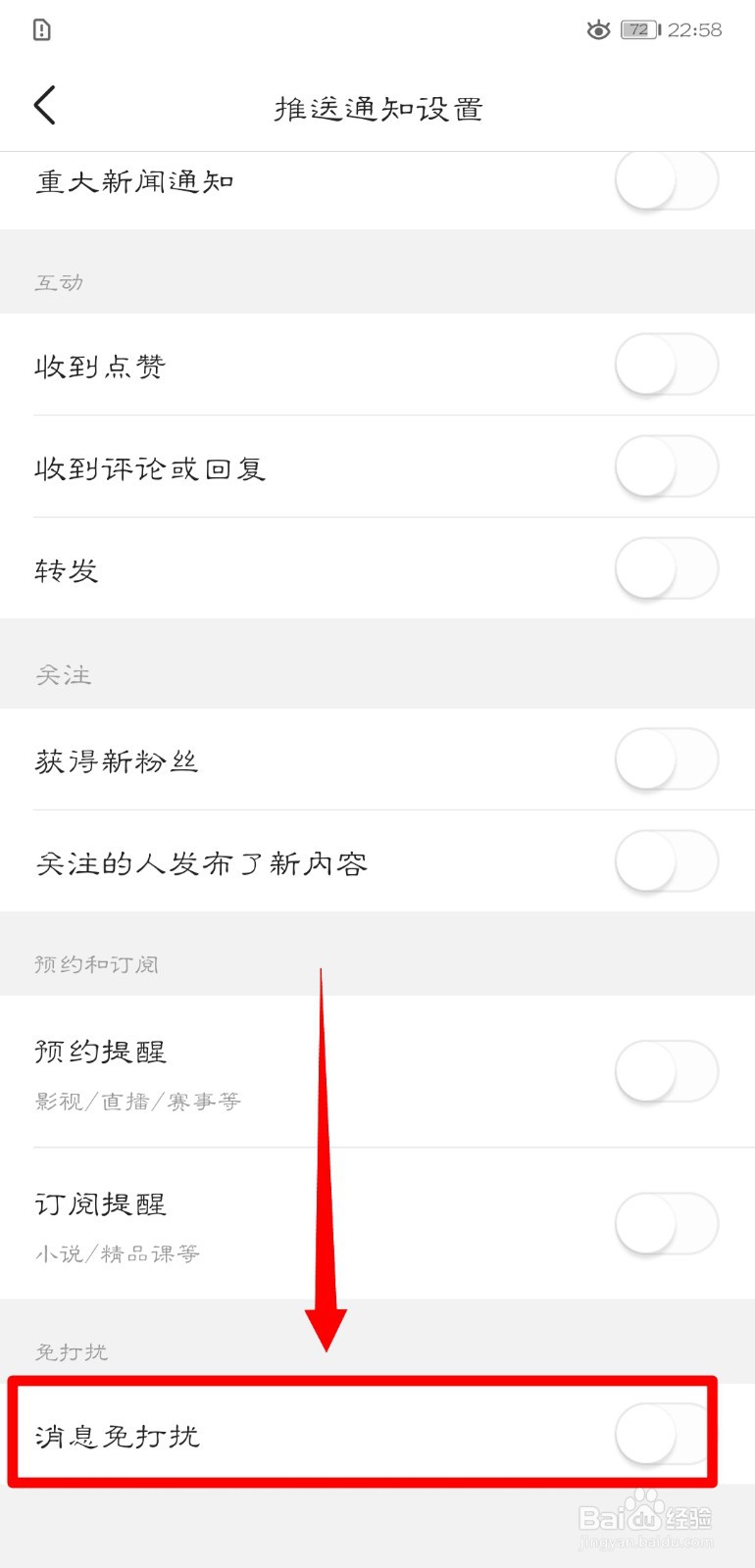755x1568 pixels.
Task: Click the 互动 section header
Action: click(x=59, y=282)
